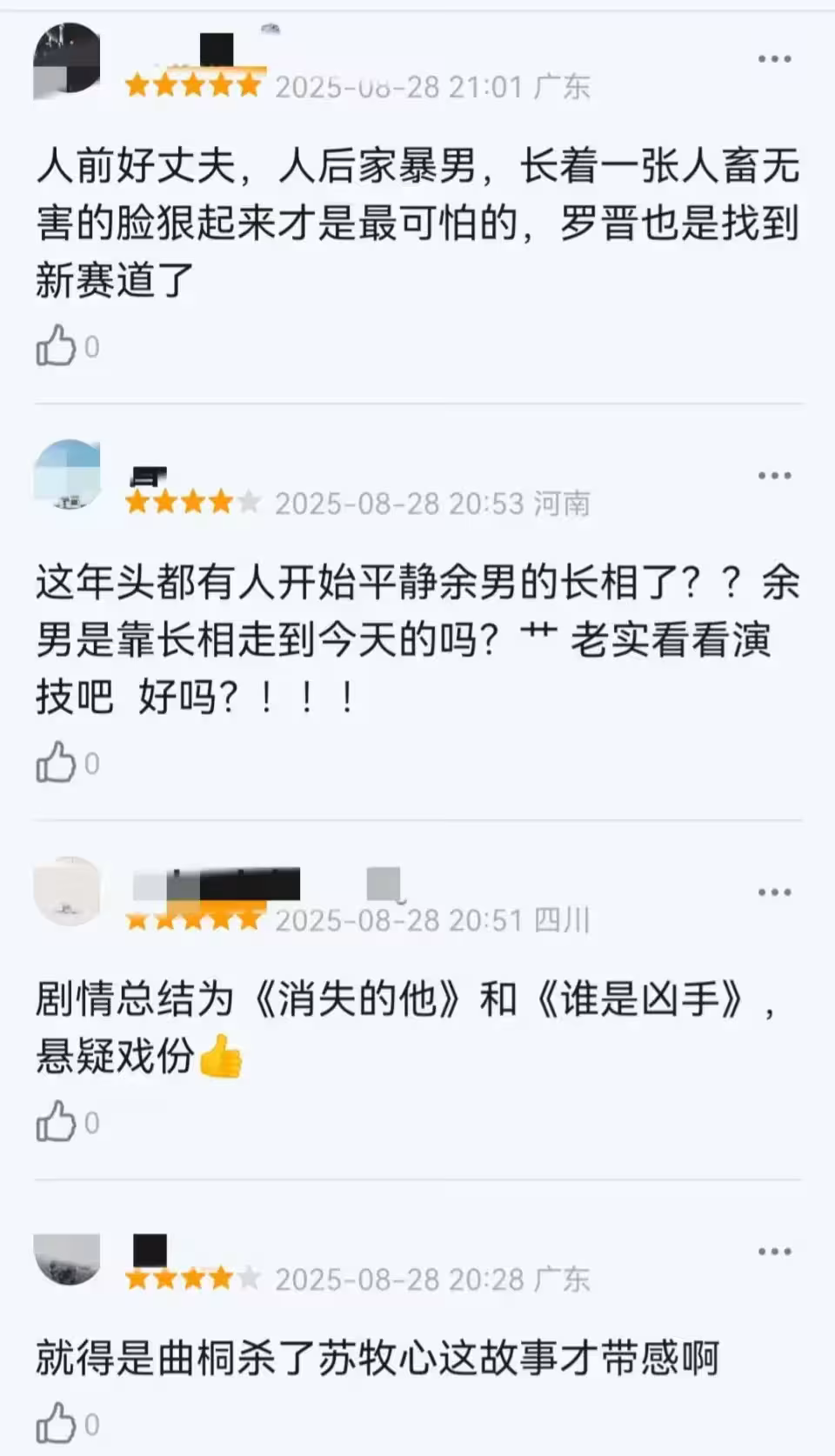
Task: Like the review about 曲桐杀了苏牧心
Action: point(56,1424)
